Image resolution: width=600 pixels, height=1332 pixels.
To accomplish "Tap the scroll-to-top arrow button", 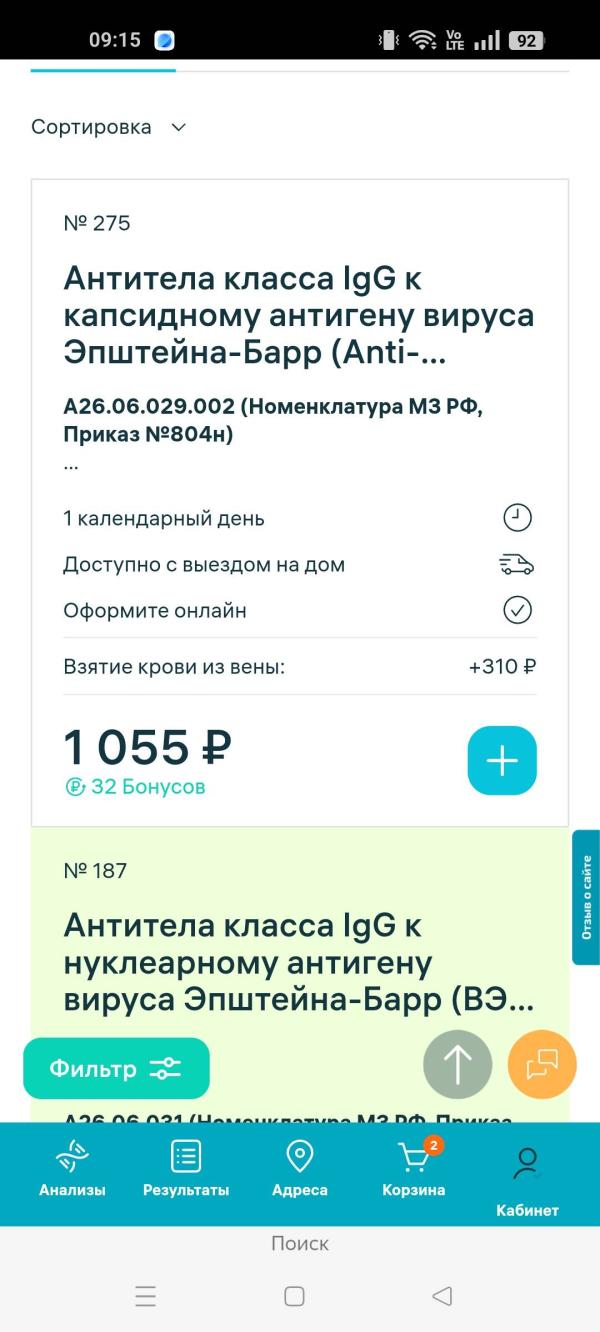I will coord(458,1064).
